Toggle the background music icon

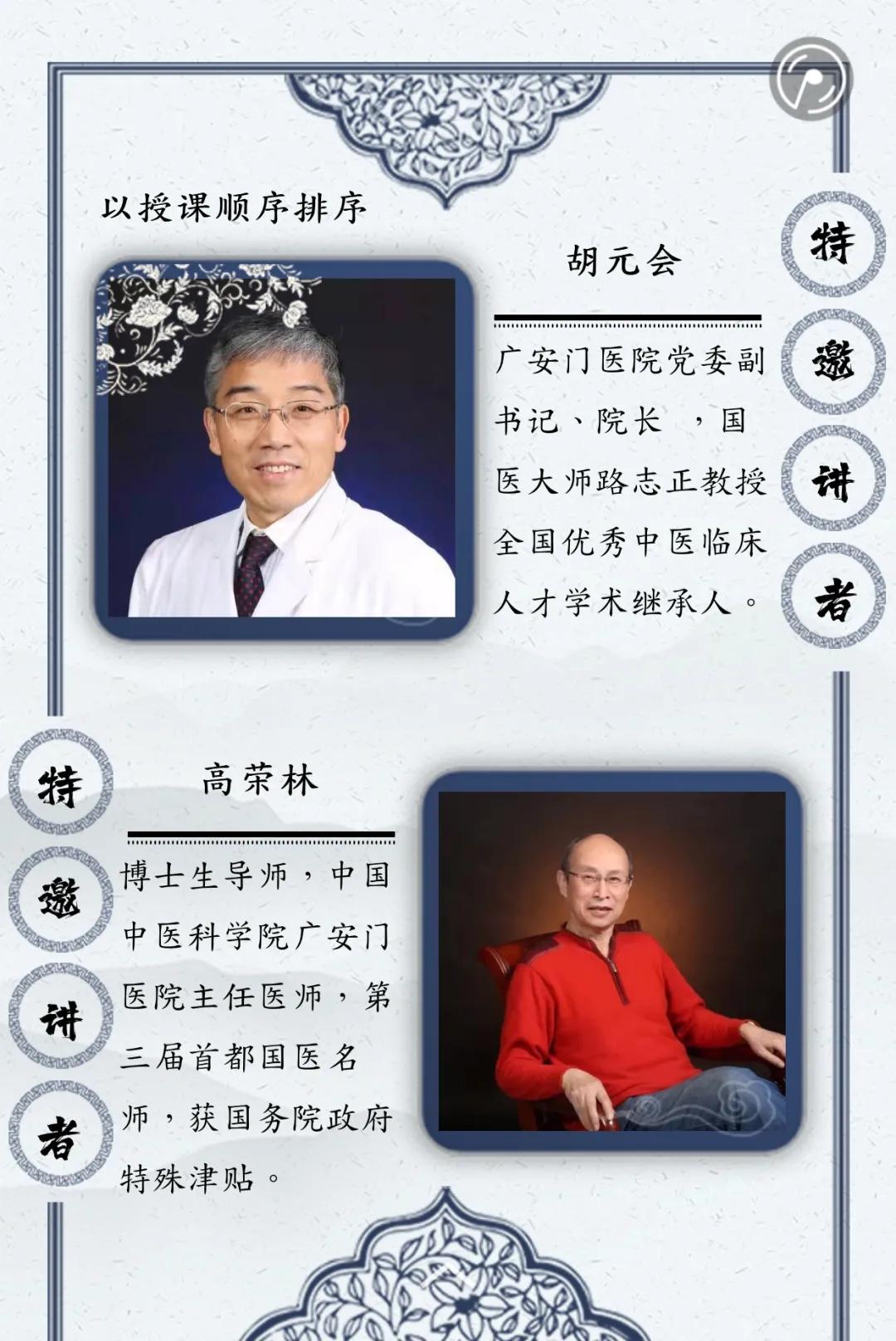(811, 80)
